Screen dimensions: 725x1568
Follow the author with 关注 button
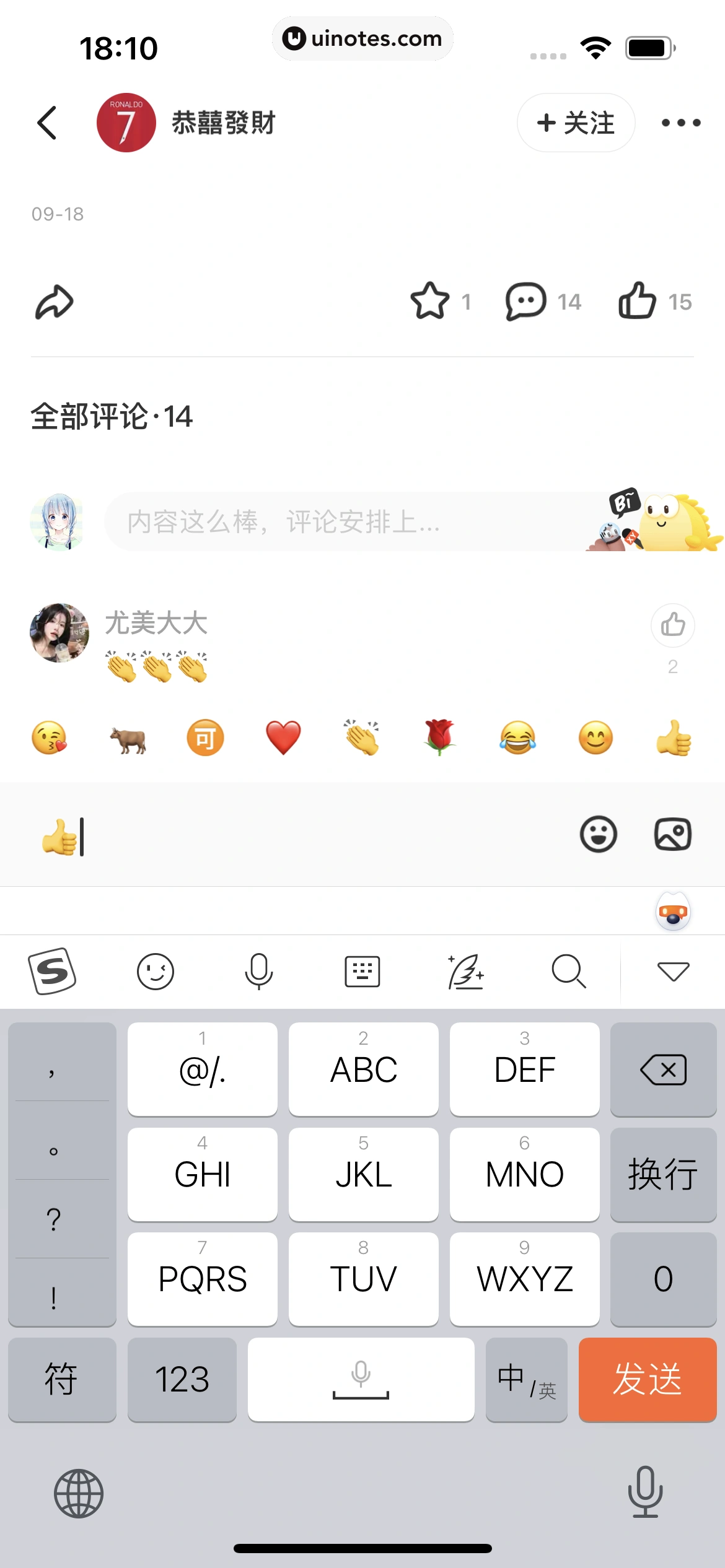[576, 123]
